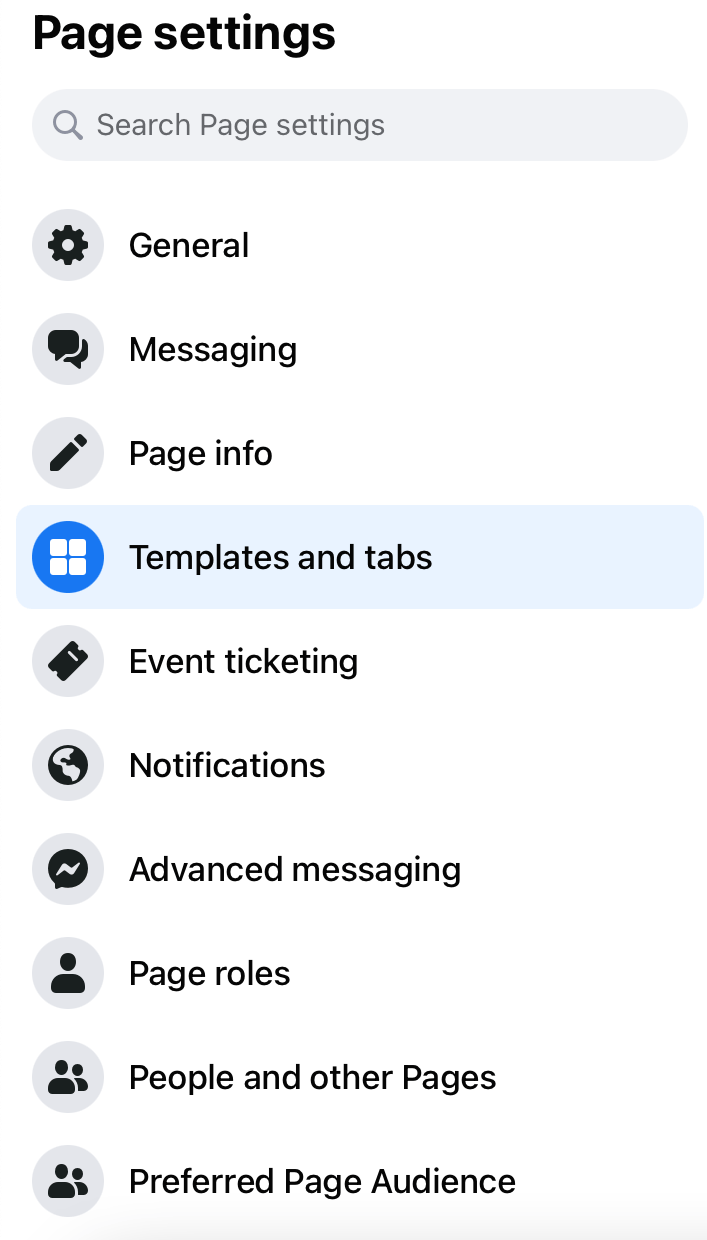Go to Preferred Page Audience
The width and height of the screenshot is (707, 1240).
(x=322, y=1181)
